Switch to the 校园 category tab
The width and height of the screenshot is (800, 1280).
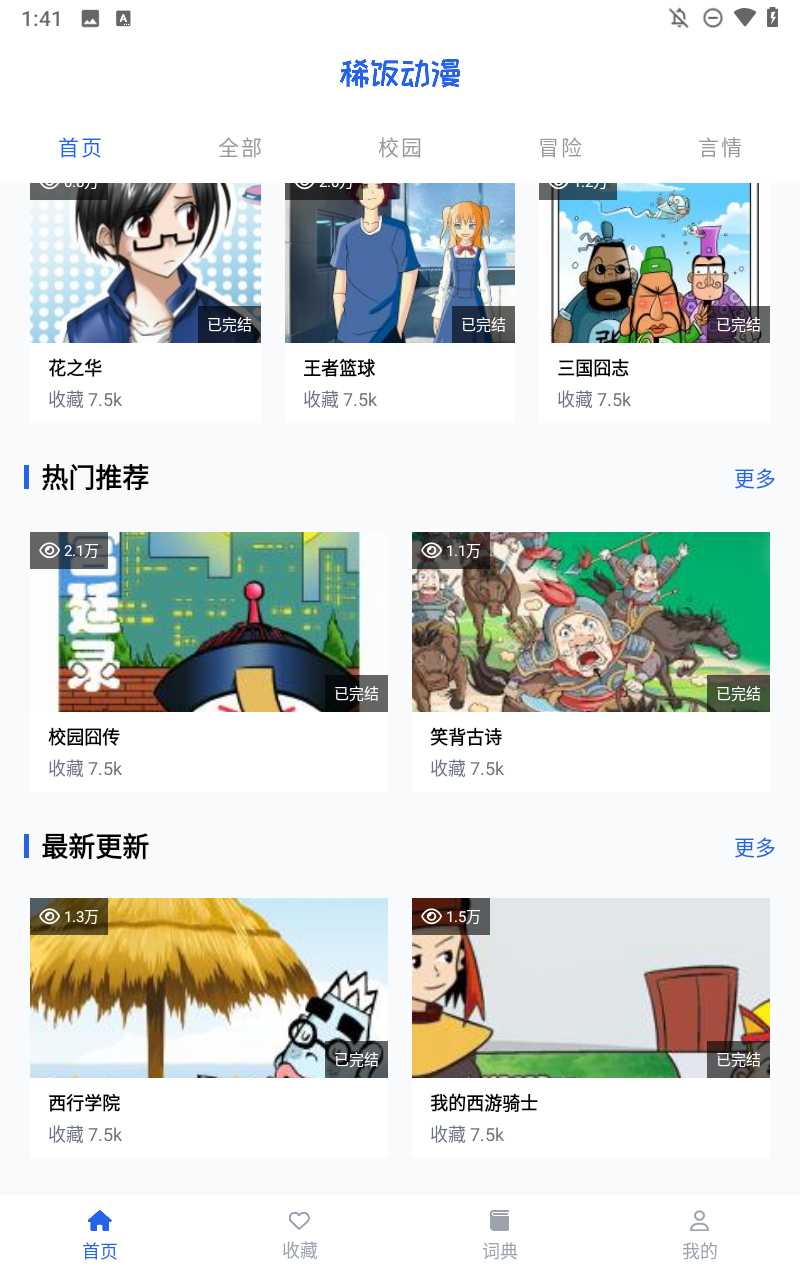point(400,148)
